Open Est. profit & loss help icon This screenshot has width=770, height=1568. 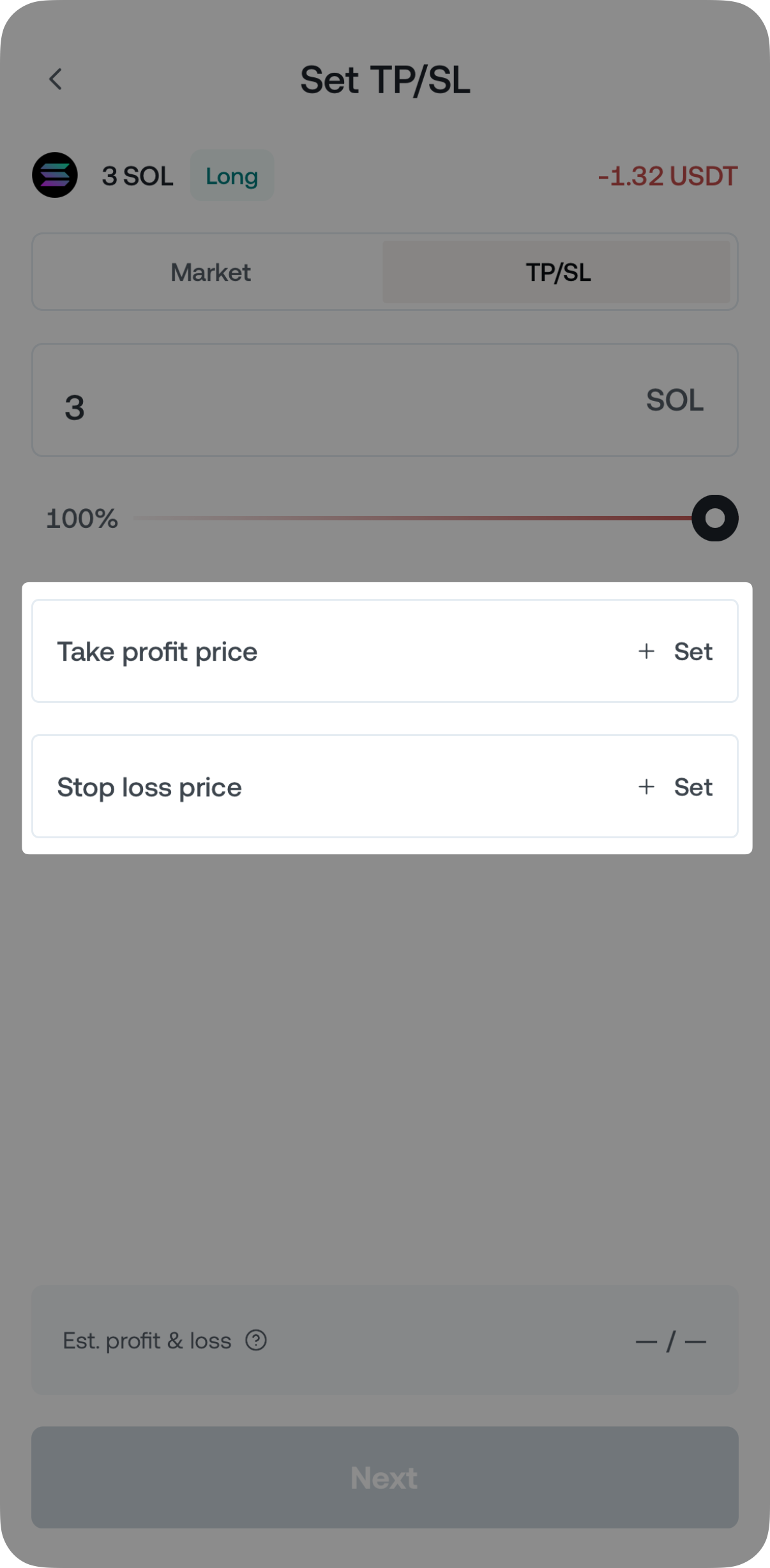coord(256,1340)
